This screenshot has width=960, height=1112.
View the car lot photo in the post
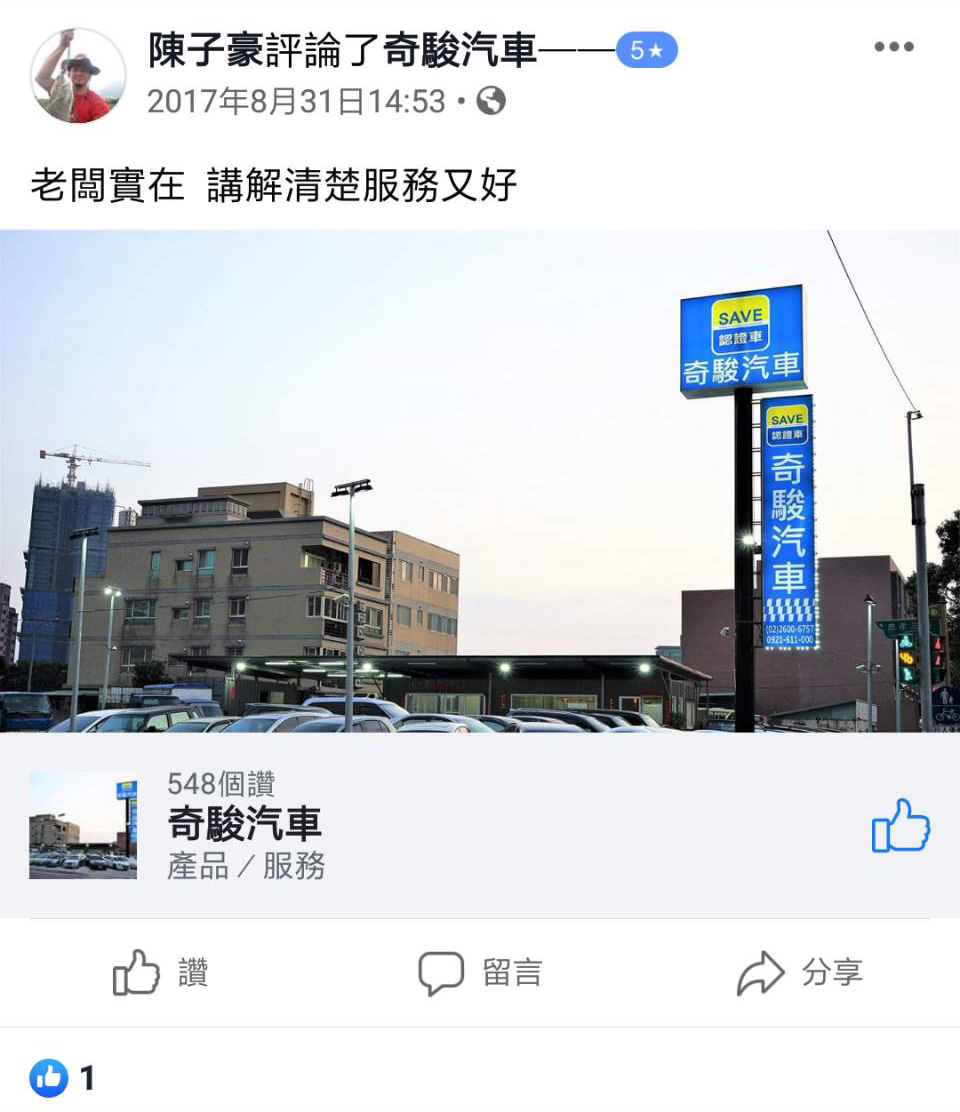coord(480,480)
